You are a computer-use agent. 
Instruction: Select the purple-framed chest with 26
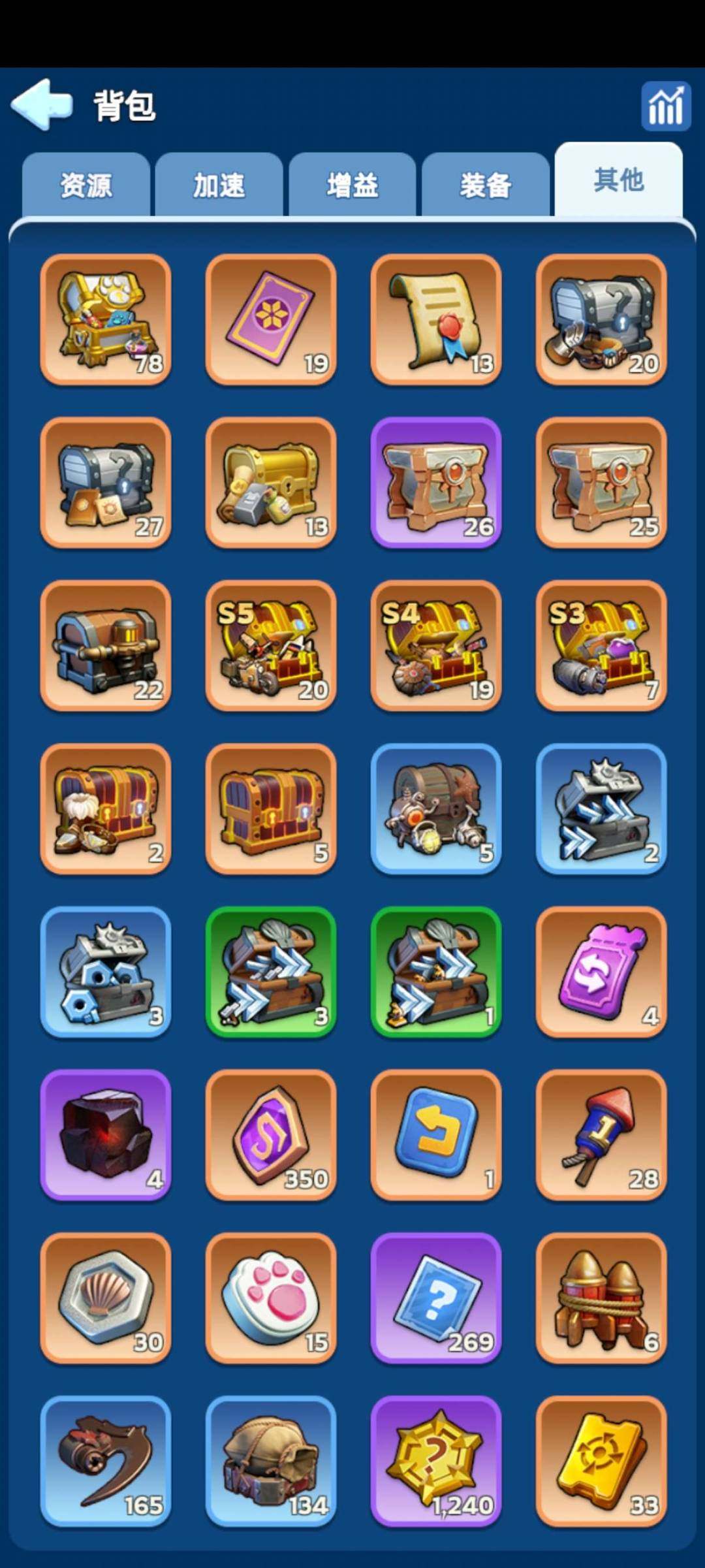coord(436,483)
